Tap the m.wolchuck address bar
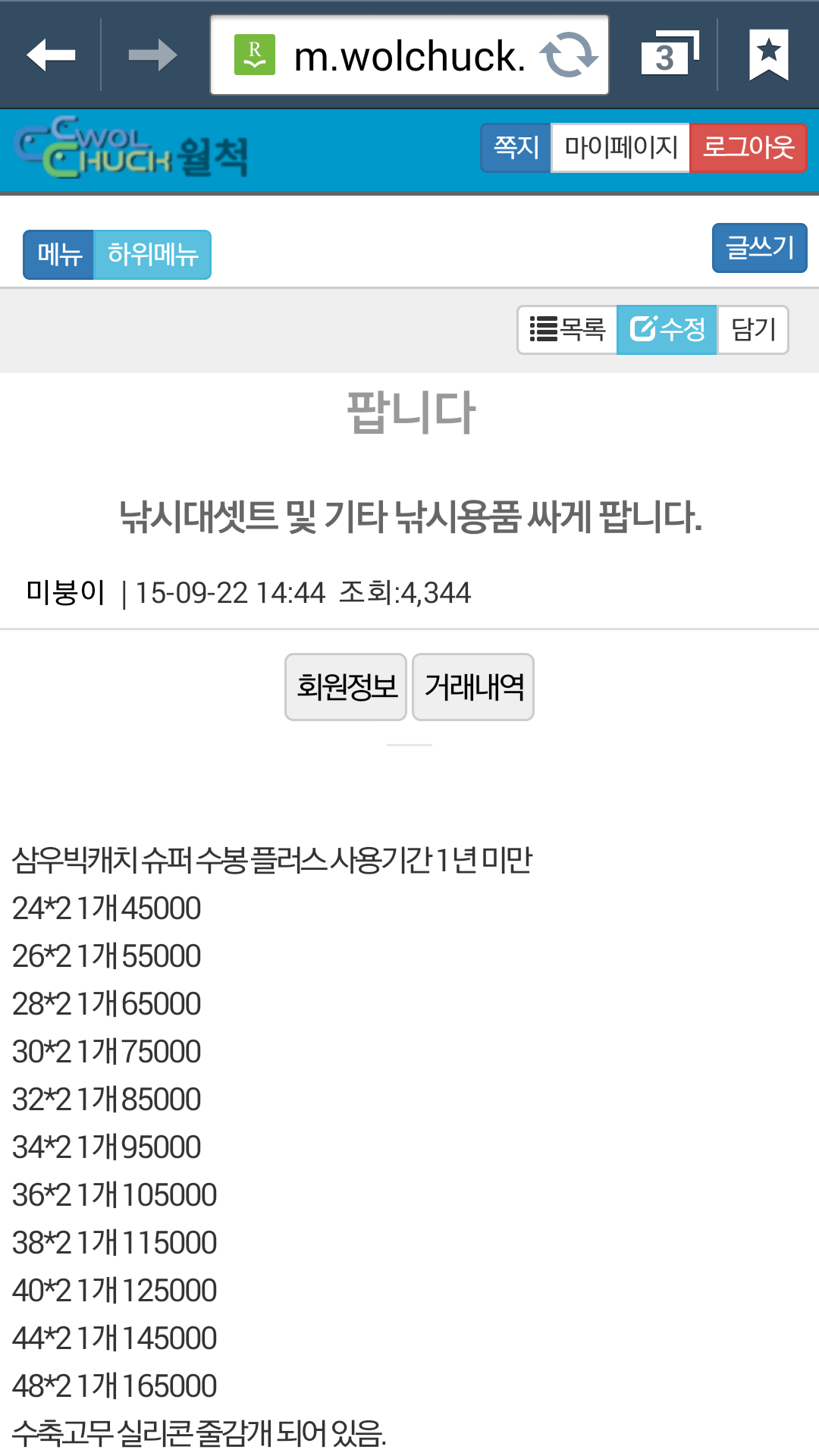 409,55
